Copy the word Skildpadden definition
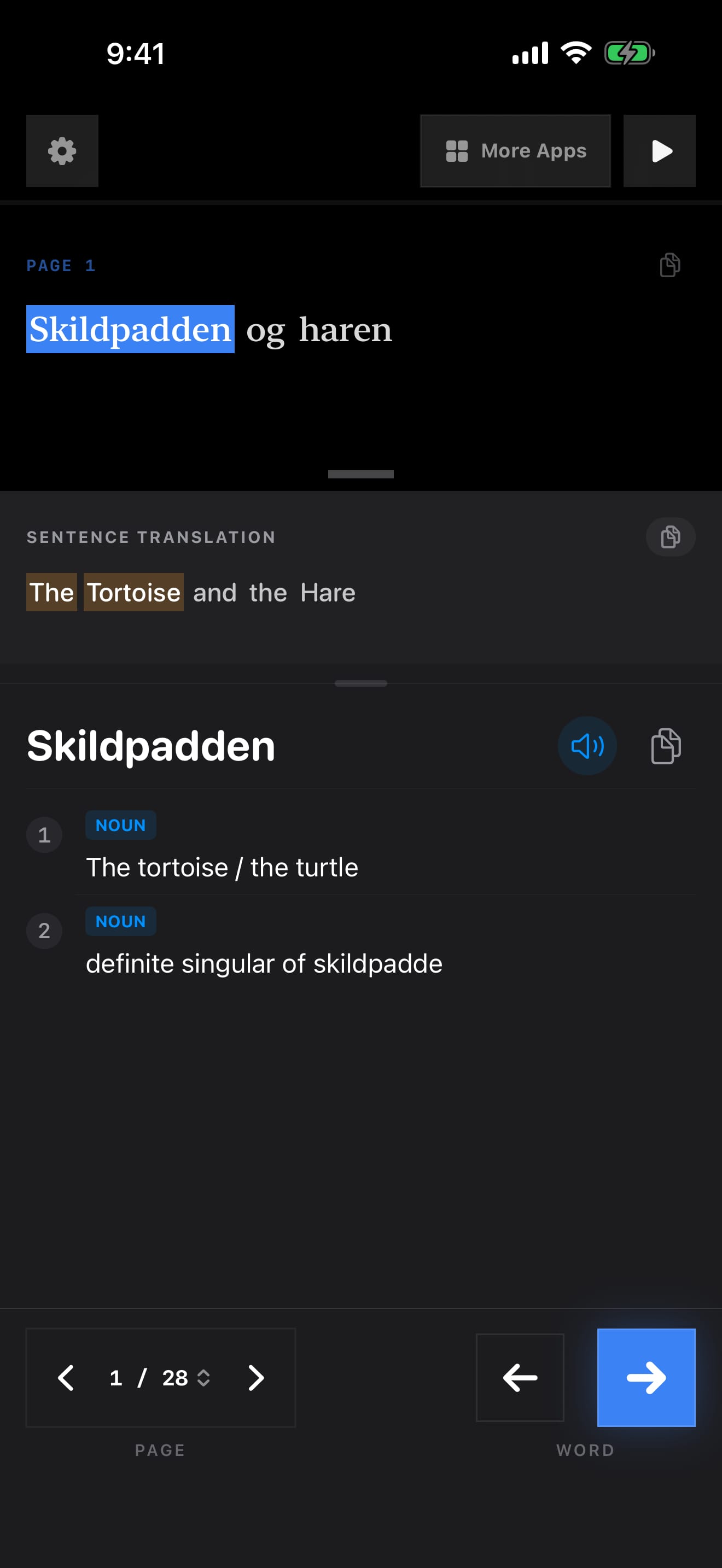The height and width of the screenshot is (1568, 722). pos(666,746)
